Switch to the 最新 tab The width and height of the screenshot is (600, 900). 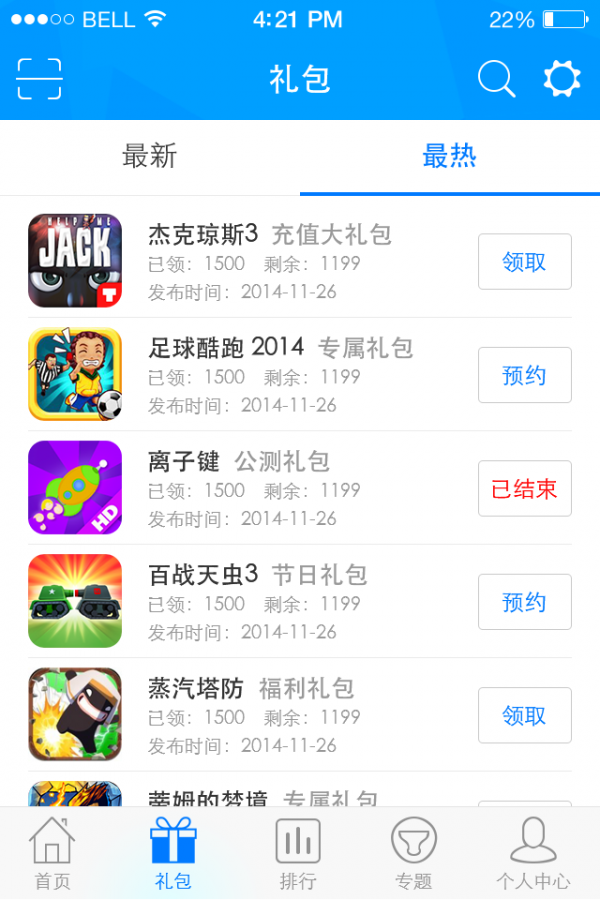[x=150, y=156]
